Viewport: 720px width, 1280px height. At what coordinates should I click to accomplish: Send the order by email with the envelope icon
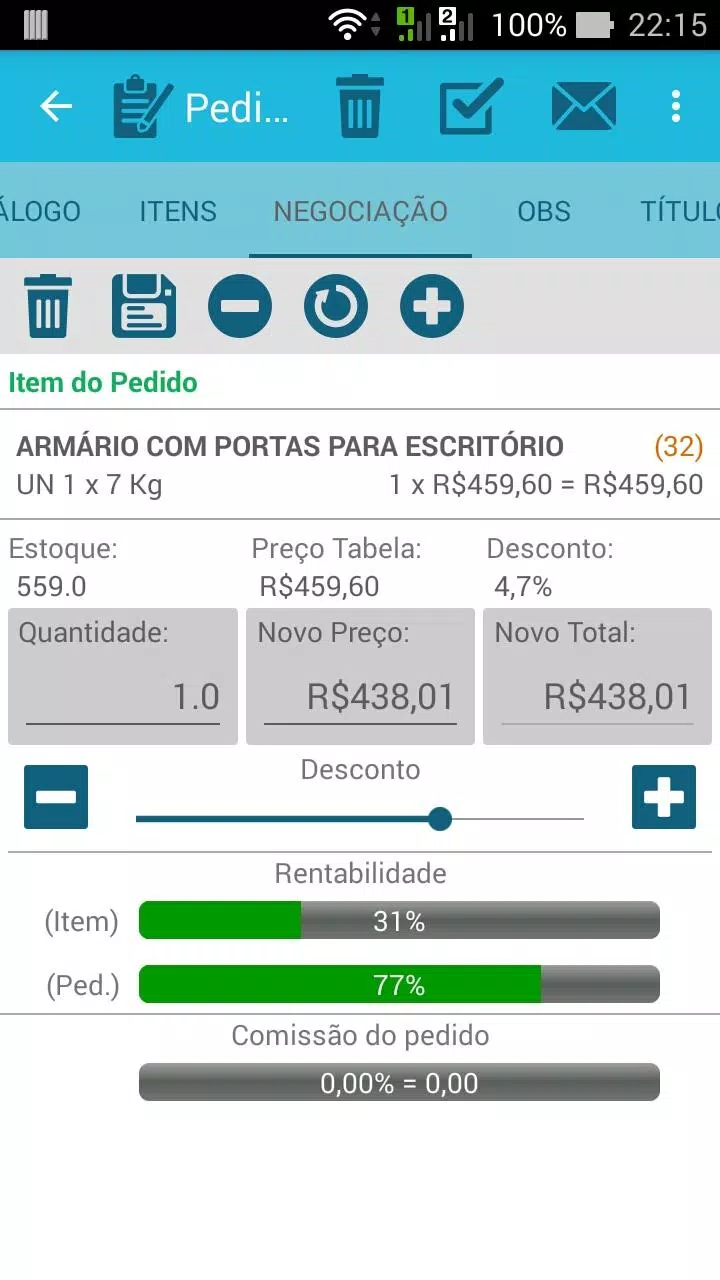click(584, 107)
